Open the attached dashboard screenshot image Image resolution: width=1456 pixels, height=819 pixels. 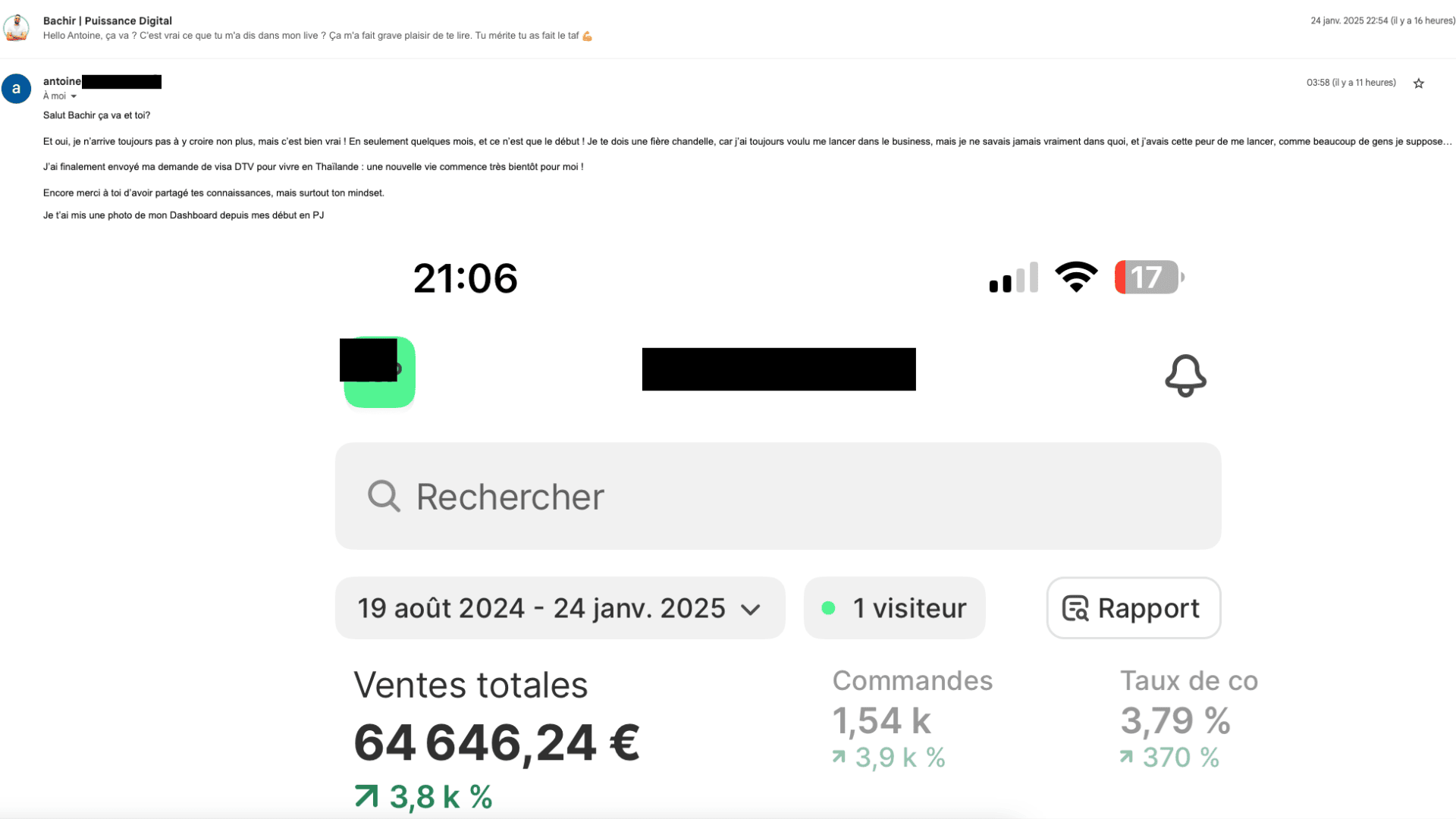pyautogui.click(x=777, y=531)
